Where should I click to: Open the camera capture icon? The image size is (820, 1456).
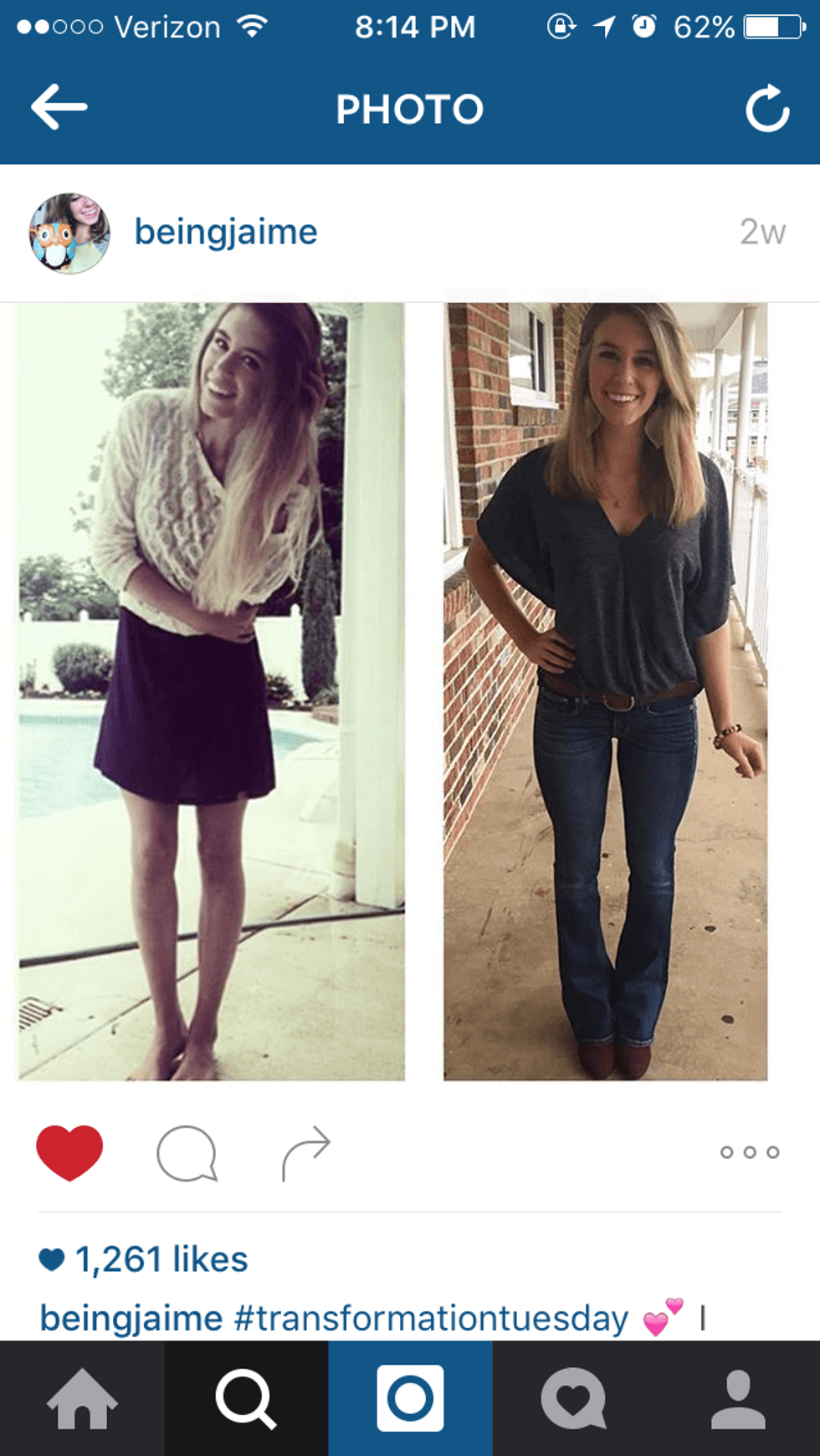[x=410, y=1396]
